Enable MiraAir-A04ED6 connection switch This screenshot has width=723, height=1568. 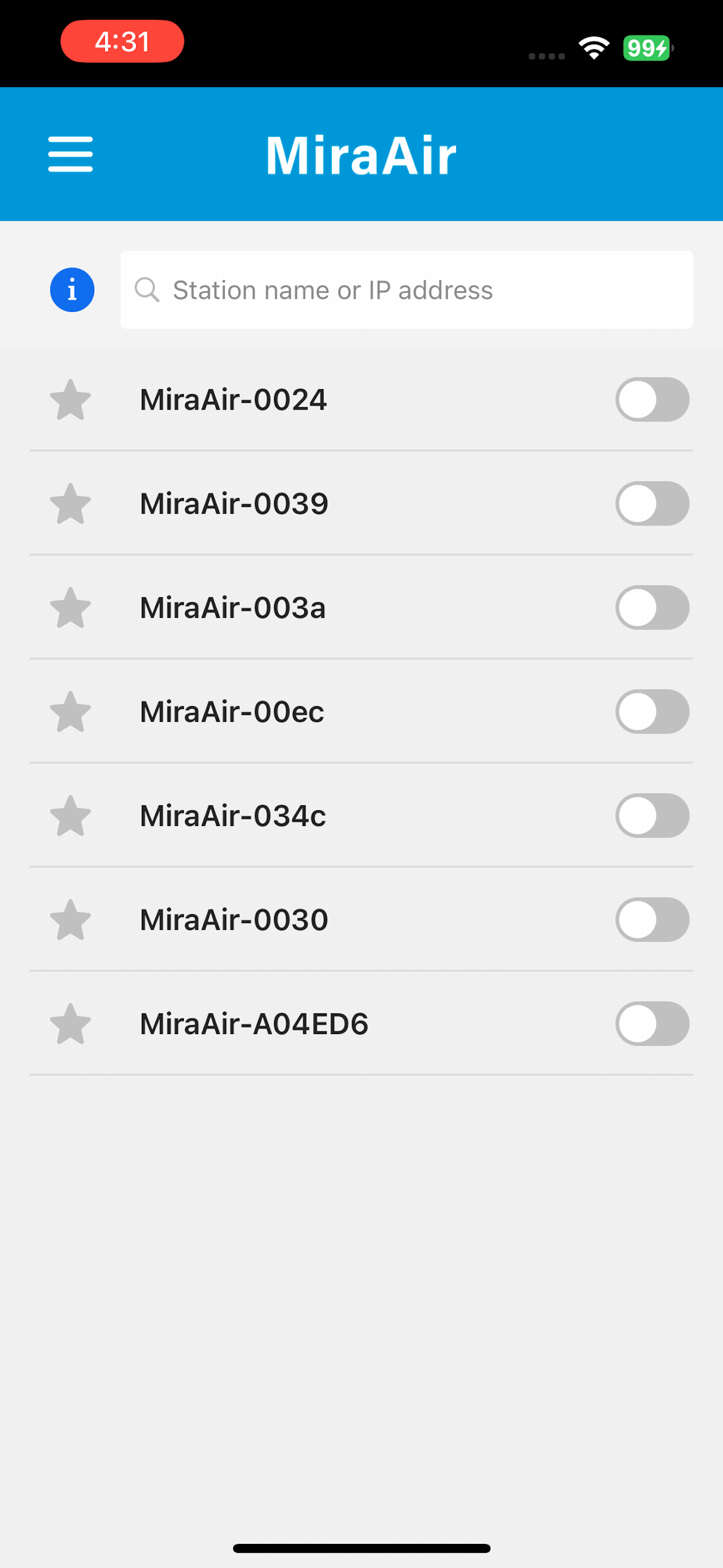click(652, 1024)
